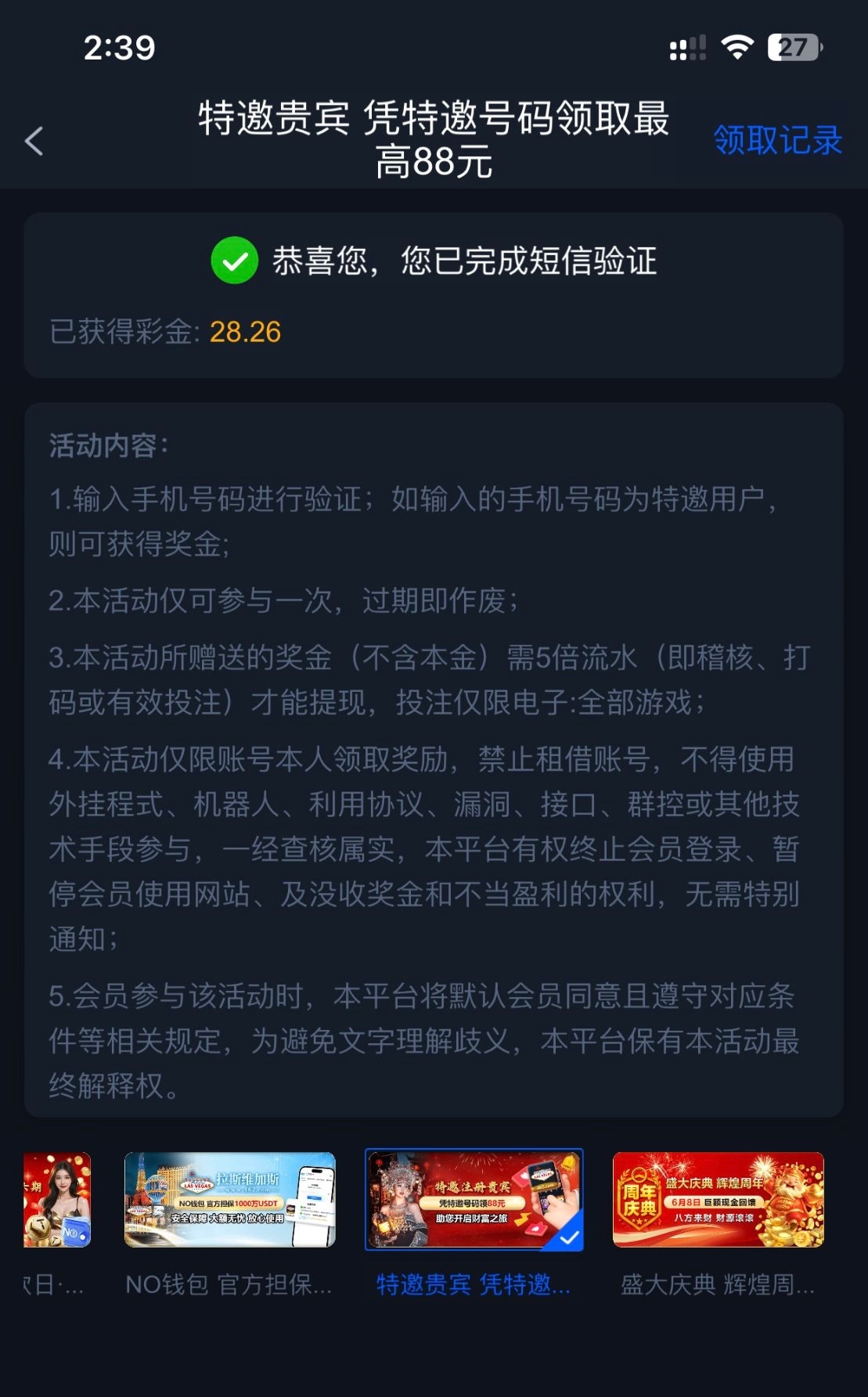
Task: Go back using the top-left arrow
Action: (34, 141)
